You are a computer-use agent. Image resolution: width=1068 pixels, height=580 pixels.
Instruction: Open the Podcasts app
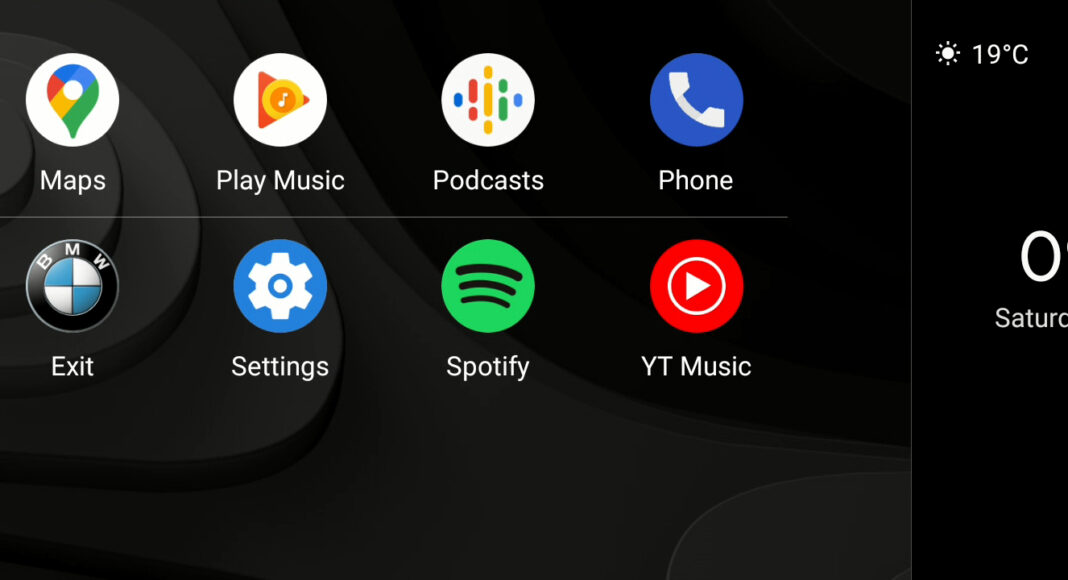(x=488, y=101)
